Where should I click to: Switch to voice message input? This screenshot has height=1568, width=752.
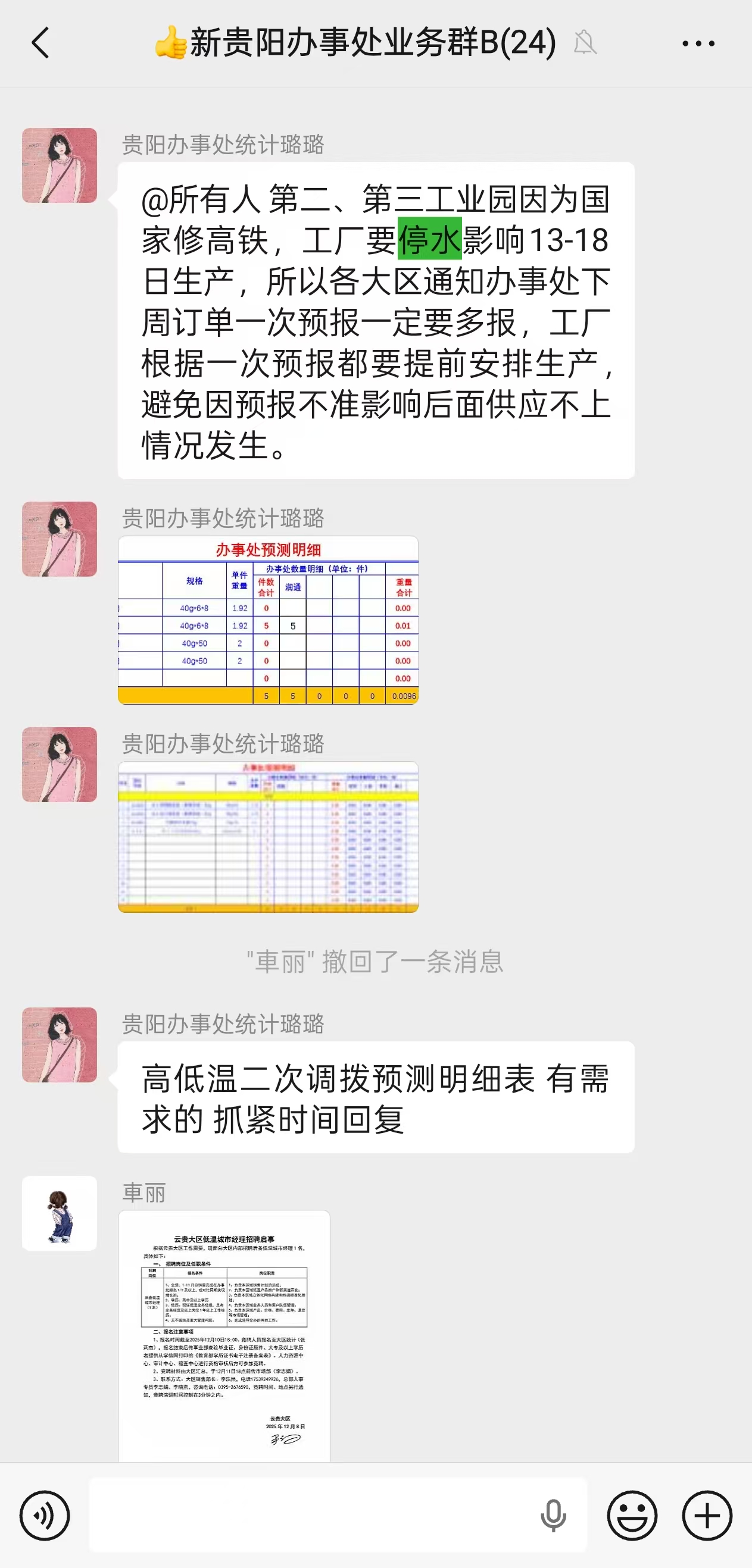[45, 1516]
